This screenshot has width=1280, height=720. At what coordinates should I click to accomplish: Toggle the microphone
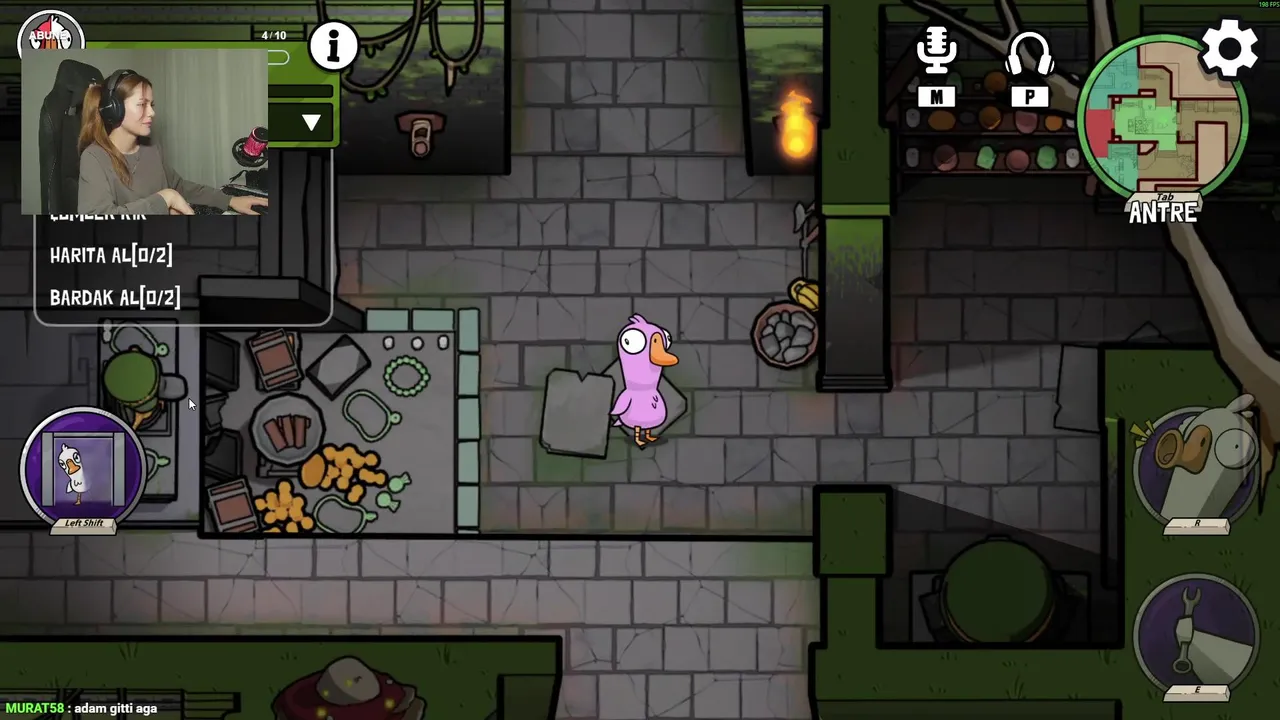pos(936,52)
